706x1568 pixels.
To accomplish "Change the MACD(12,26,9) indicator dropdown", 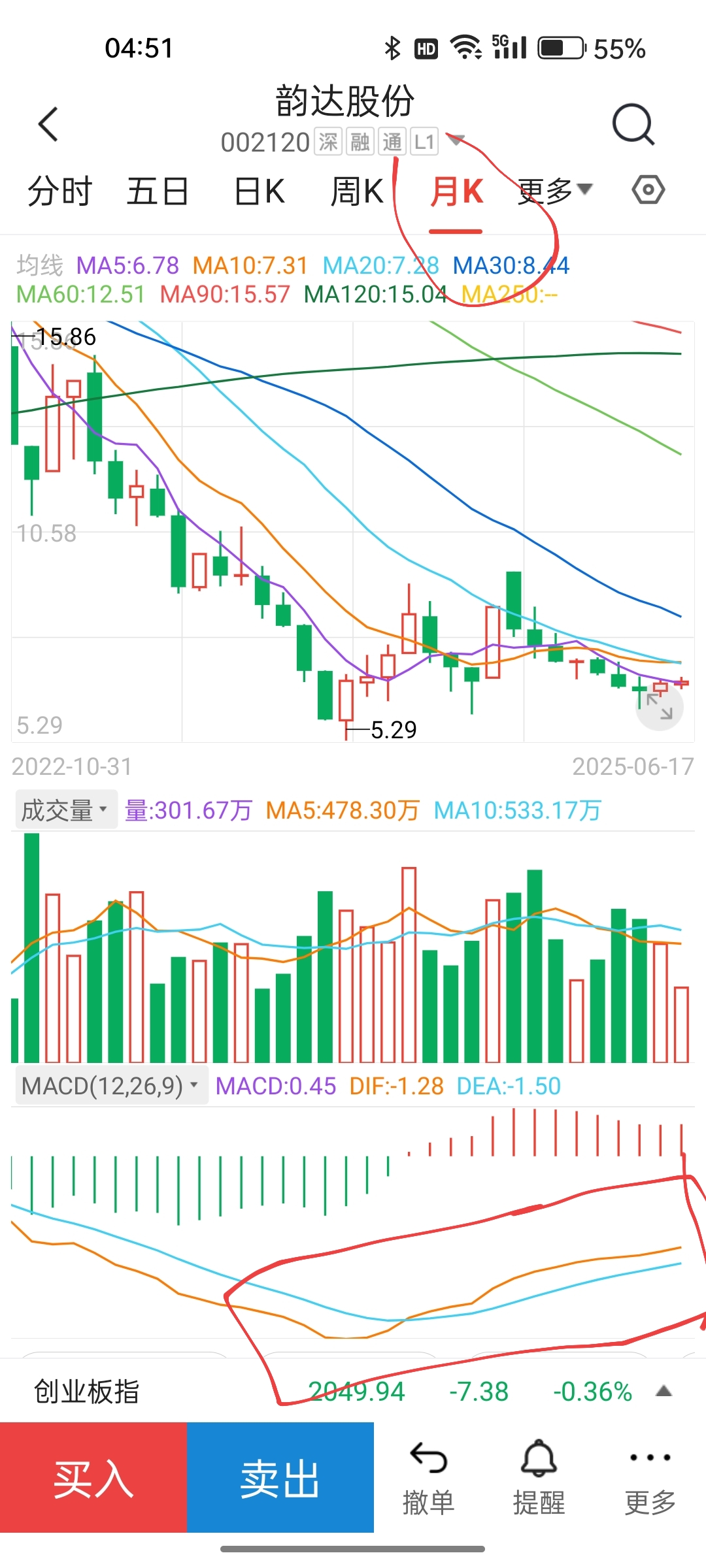I will point(110,1086).
